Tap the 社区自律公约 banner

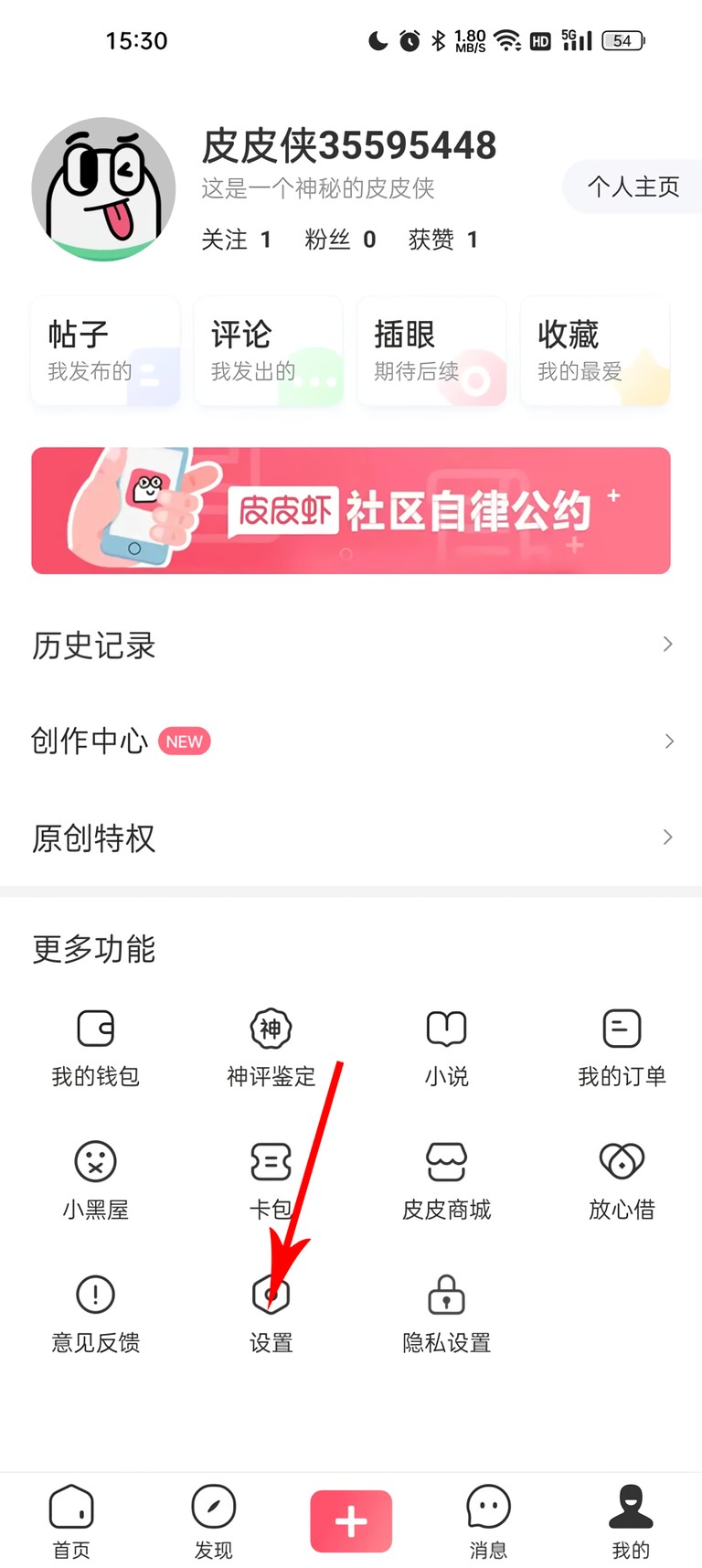click(351, 510)
